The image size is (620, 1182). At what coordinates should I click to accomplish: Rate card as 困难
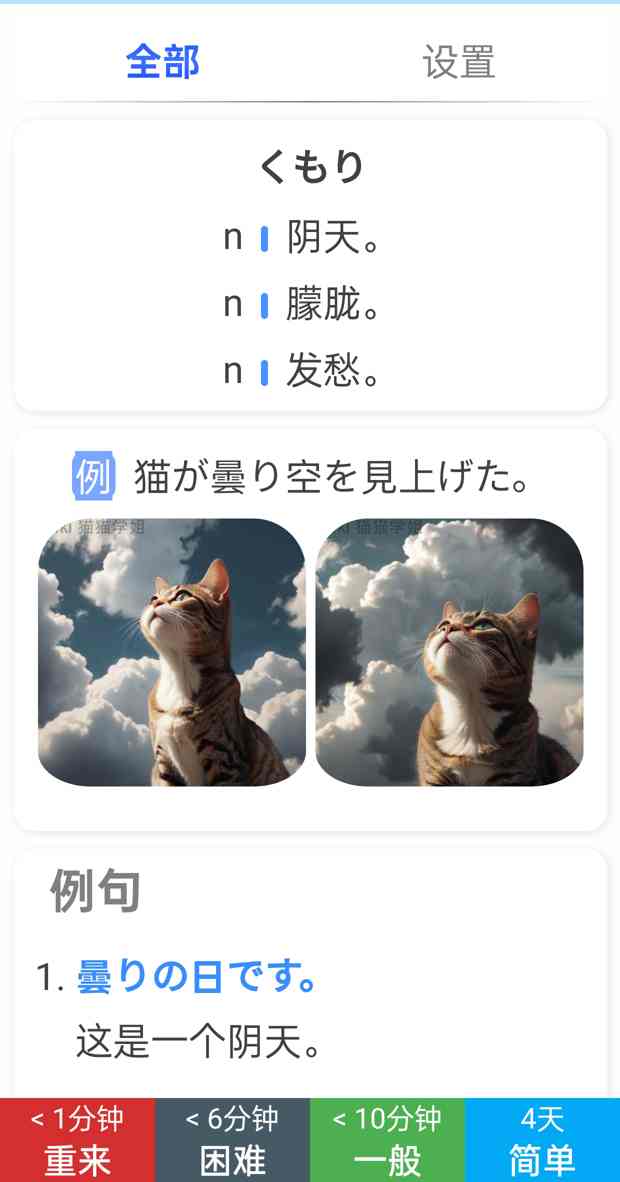[x=232, y=1140]
